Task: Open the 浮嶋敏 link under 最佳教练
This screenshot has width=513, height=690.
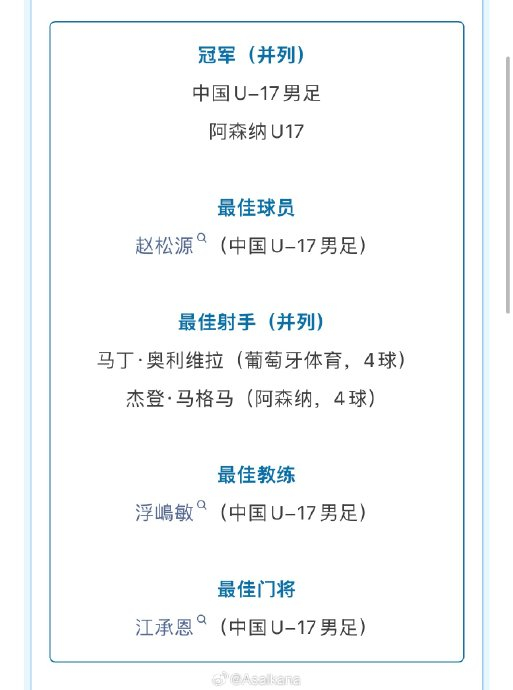Action: [x=164, y=513]
